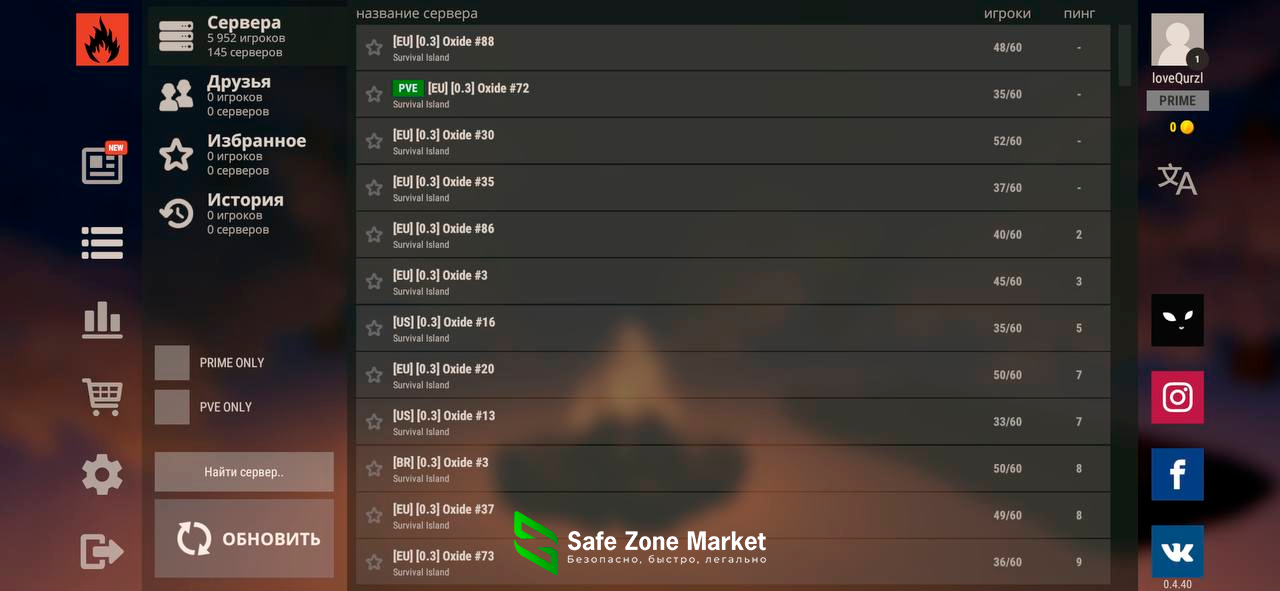Open the server list icon
1280x591 pixels.
tap(102, 243)
